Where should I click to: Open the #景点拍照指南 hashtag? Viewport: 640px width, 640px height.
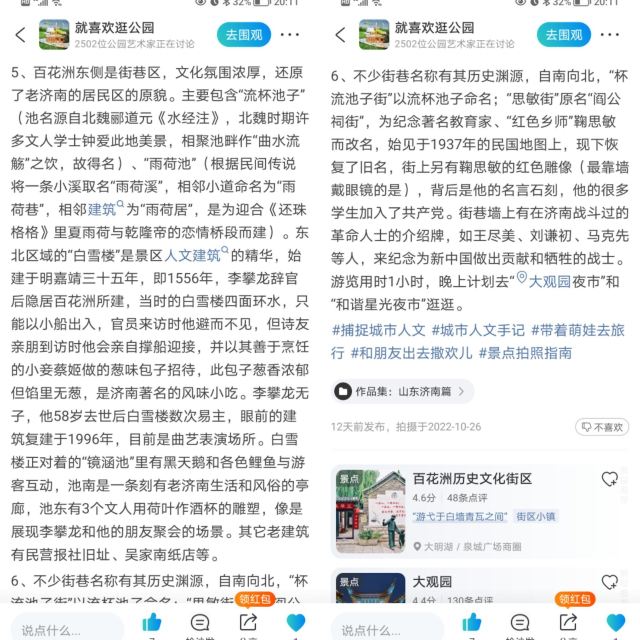525,353
